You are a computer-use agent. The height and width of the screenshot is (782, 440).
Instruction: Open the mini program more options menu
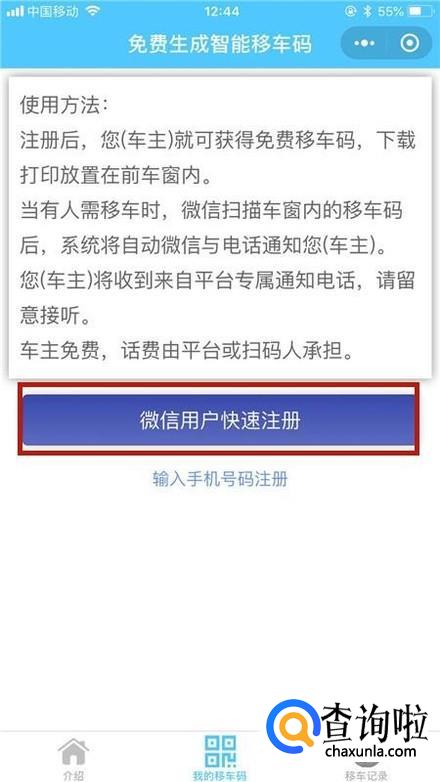point(364,43)
